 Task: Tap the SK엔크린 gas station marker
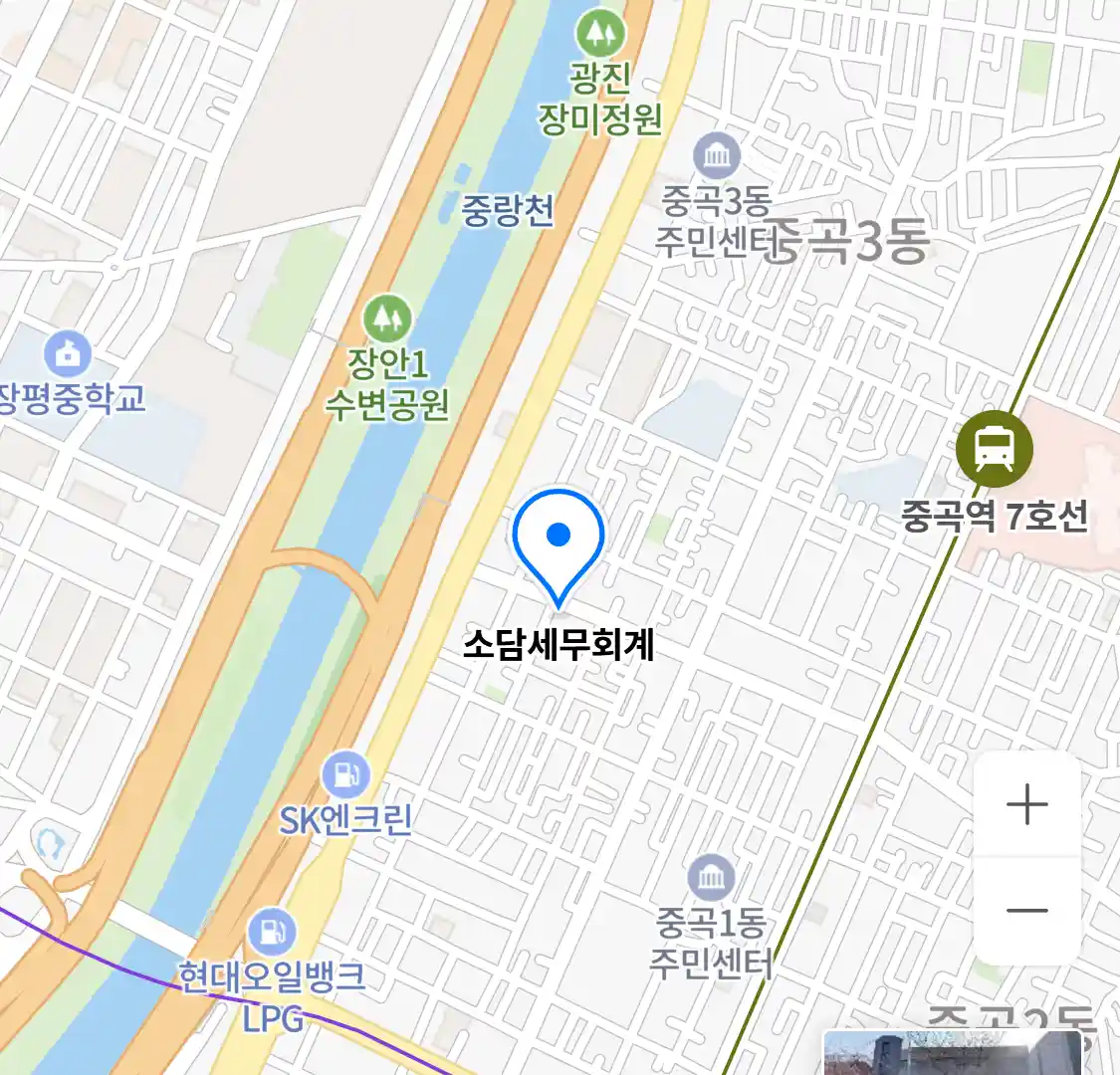pyautogui.click(x=345, y=774)
